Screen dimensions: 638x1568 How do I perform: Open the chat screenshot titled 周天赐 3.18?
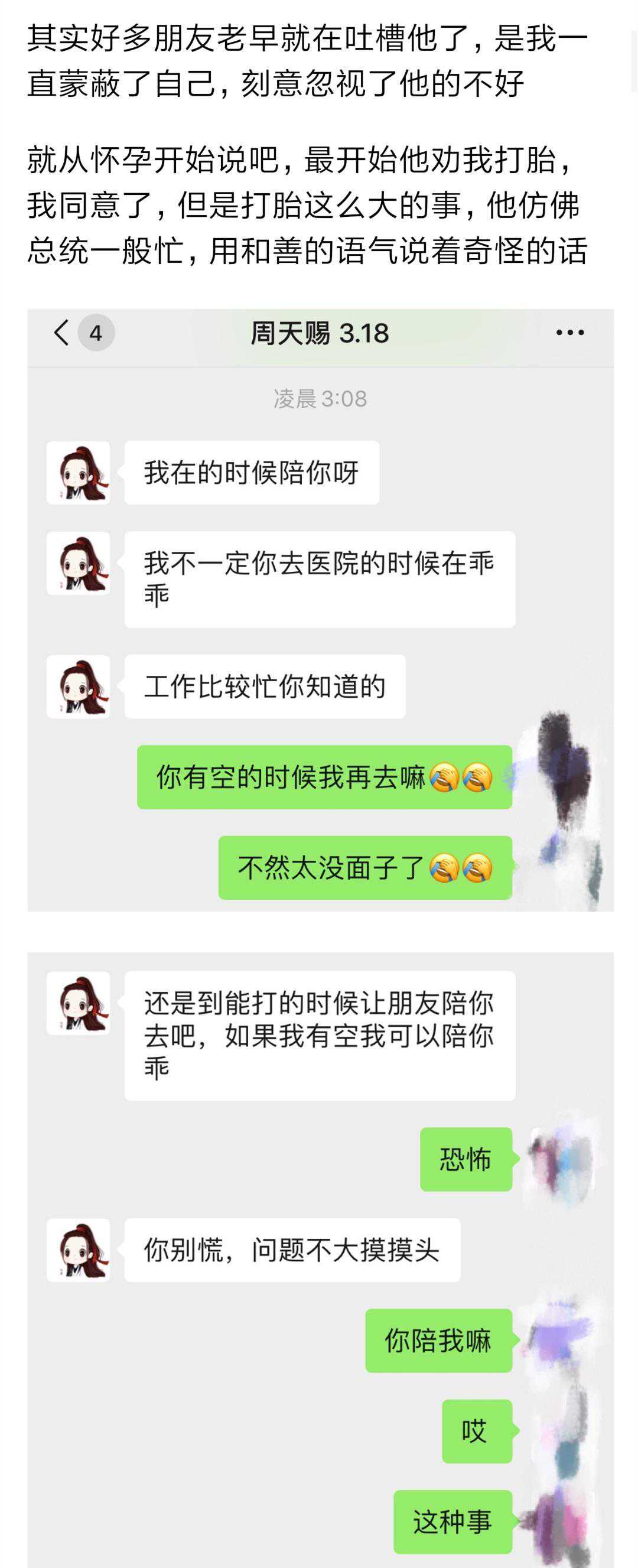click(320, 609)
